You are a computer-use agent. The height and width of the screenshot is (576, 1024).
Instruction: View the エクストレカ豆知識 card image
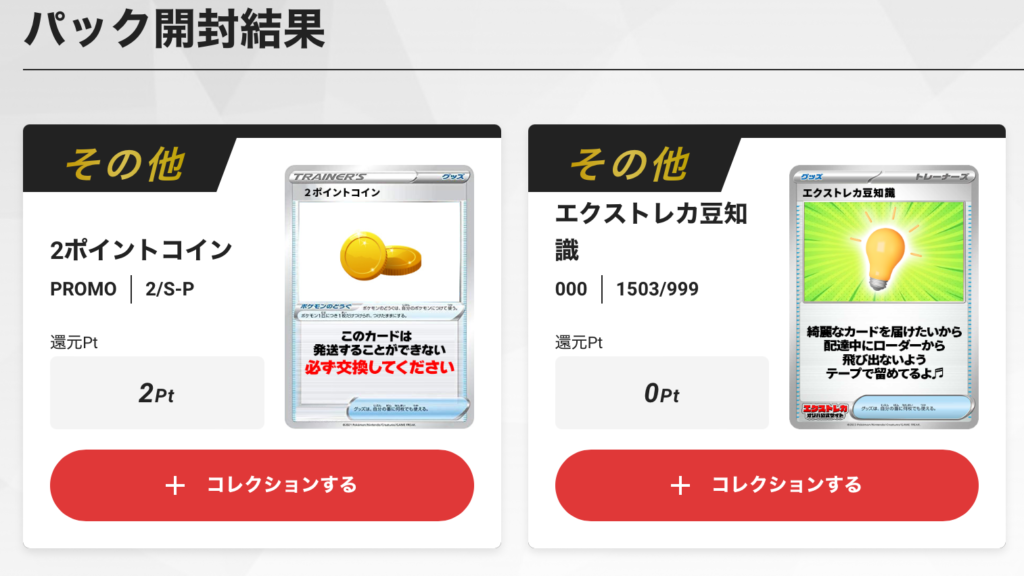(883, 297)
